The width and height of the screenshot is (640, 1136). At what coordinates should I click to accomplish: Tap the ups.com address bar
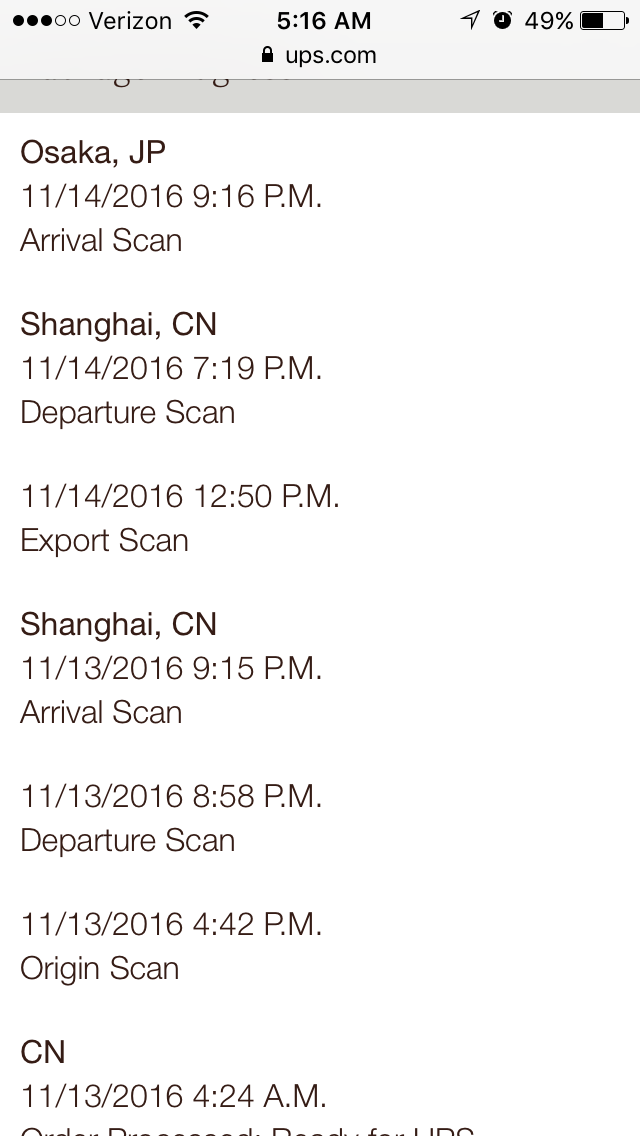click(x=319, y=56)
